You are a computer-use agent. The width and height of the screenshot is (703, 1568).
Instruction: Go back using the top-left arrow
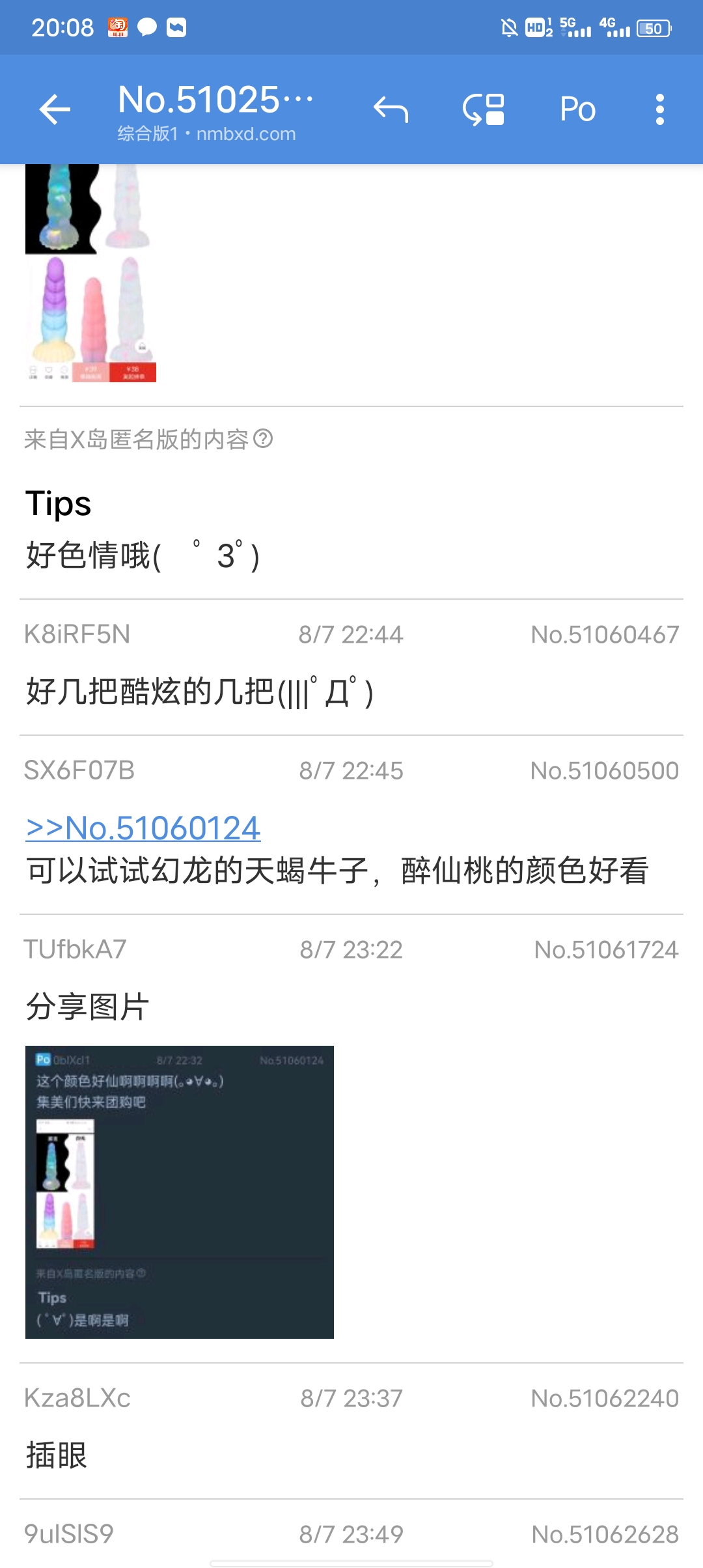click(x=55, y=109)
